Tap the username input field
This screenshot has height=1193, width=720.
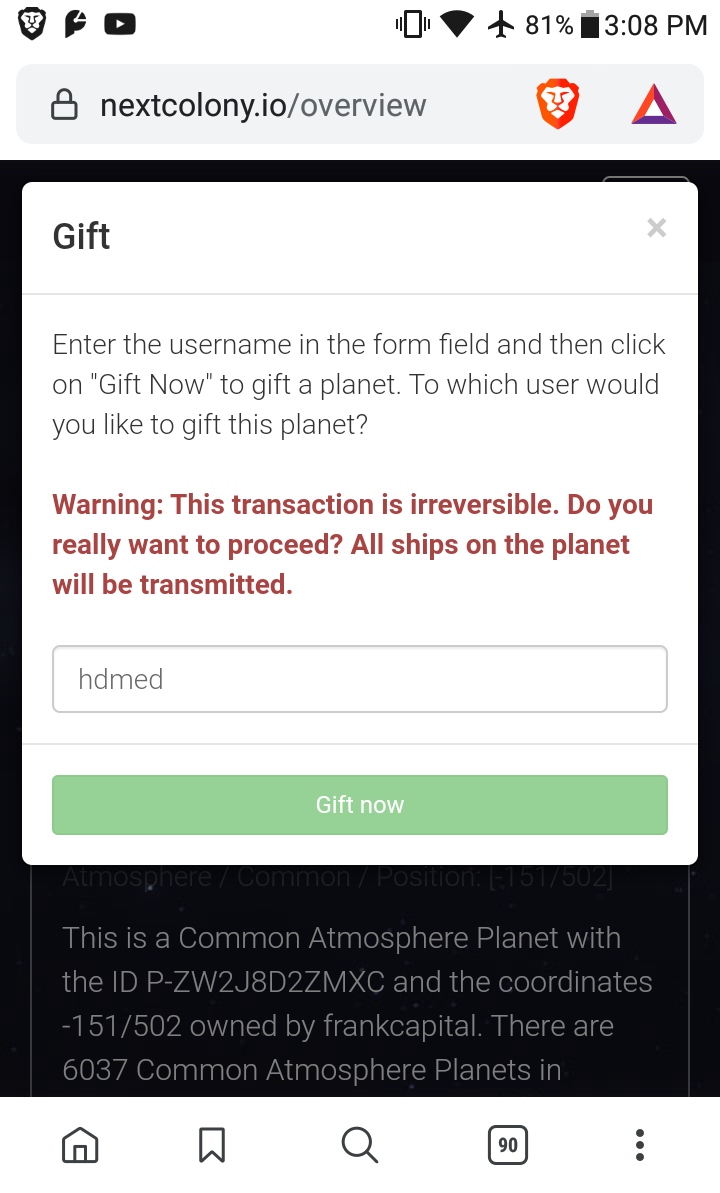360,679
